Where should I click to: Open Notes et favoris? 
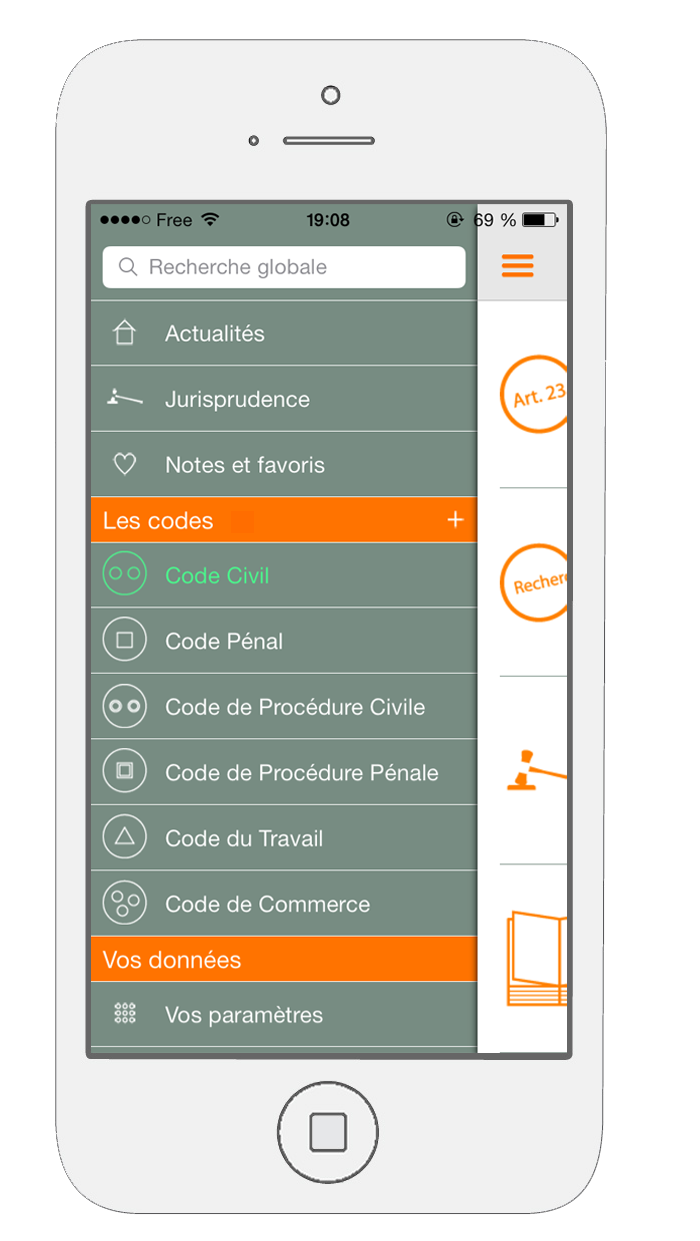(x=284, y=465)
